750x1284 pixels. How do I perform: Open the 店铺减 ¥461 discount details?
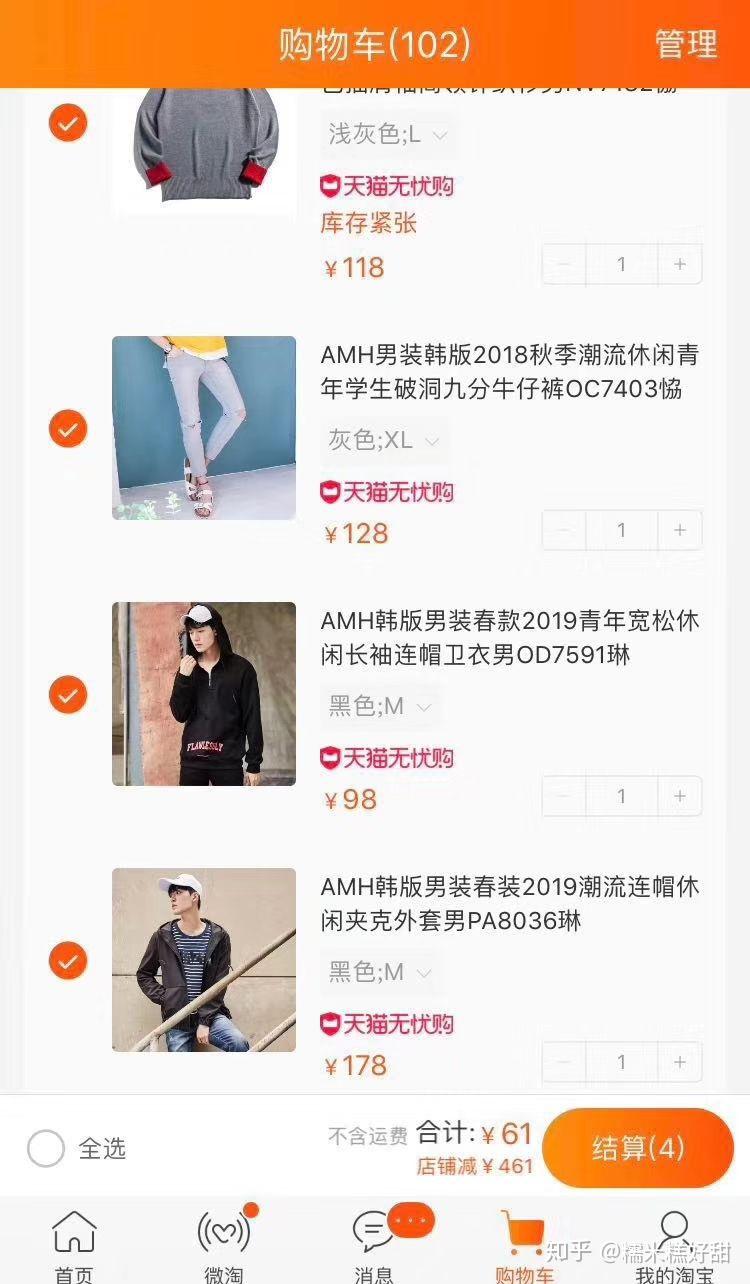476,1165
